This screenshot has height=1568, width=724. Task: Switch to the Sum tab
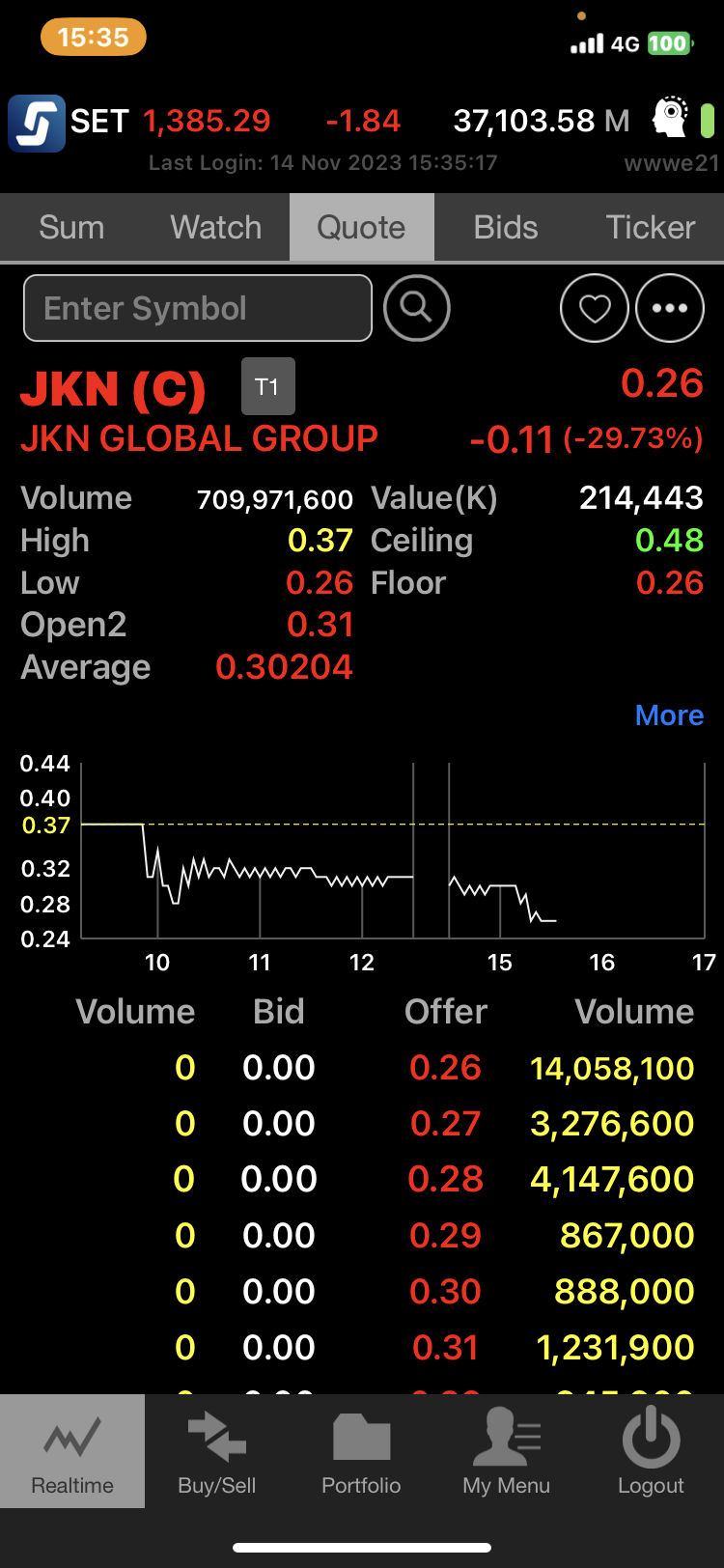pyautogui.click(x=71, y=228)
